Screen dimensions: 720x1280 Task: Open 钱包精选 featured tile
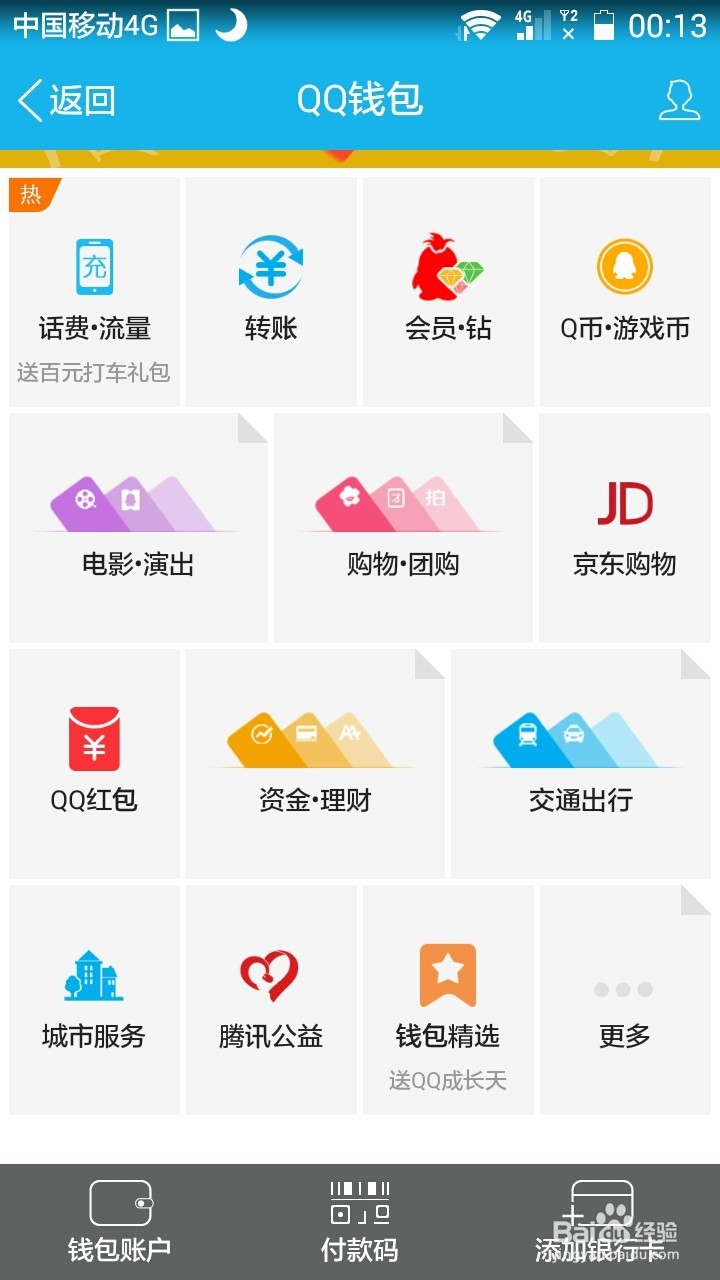(448, 1000)
